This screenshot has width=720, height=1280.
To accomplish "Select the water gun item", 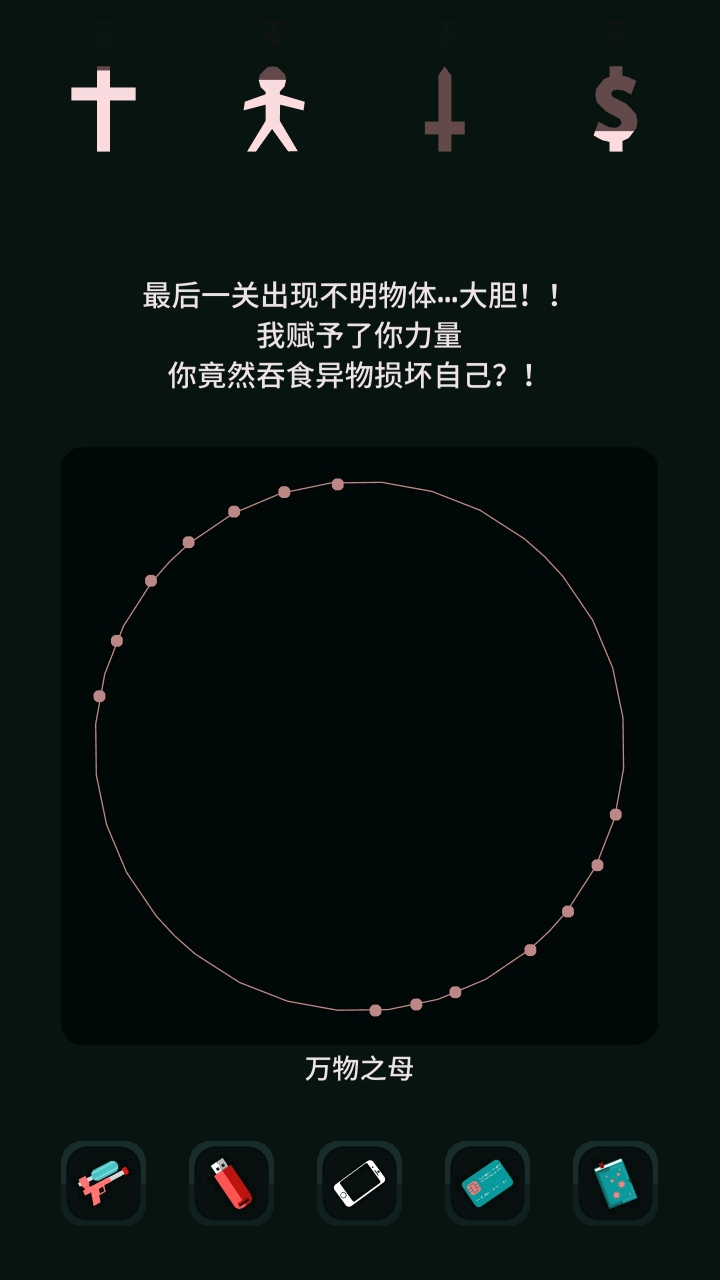I will click(x=103, y=1183).
